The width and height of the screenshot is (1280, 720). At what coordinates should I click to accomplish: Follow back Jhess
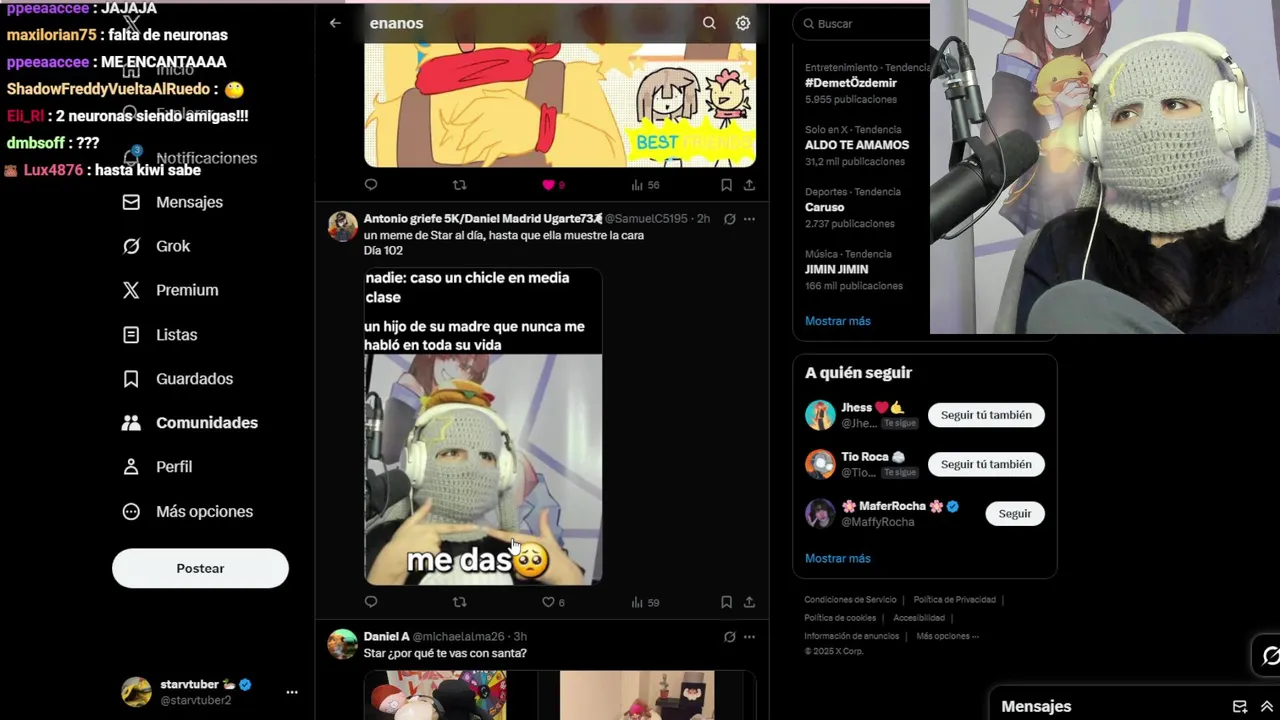(985, 415)
